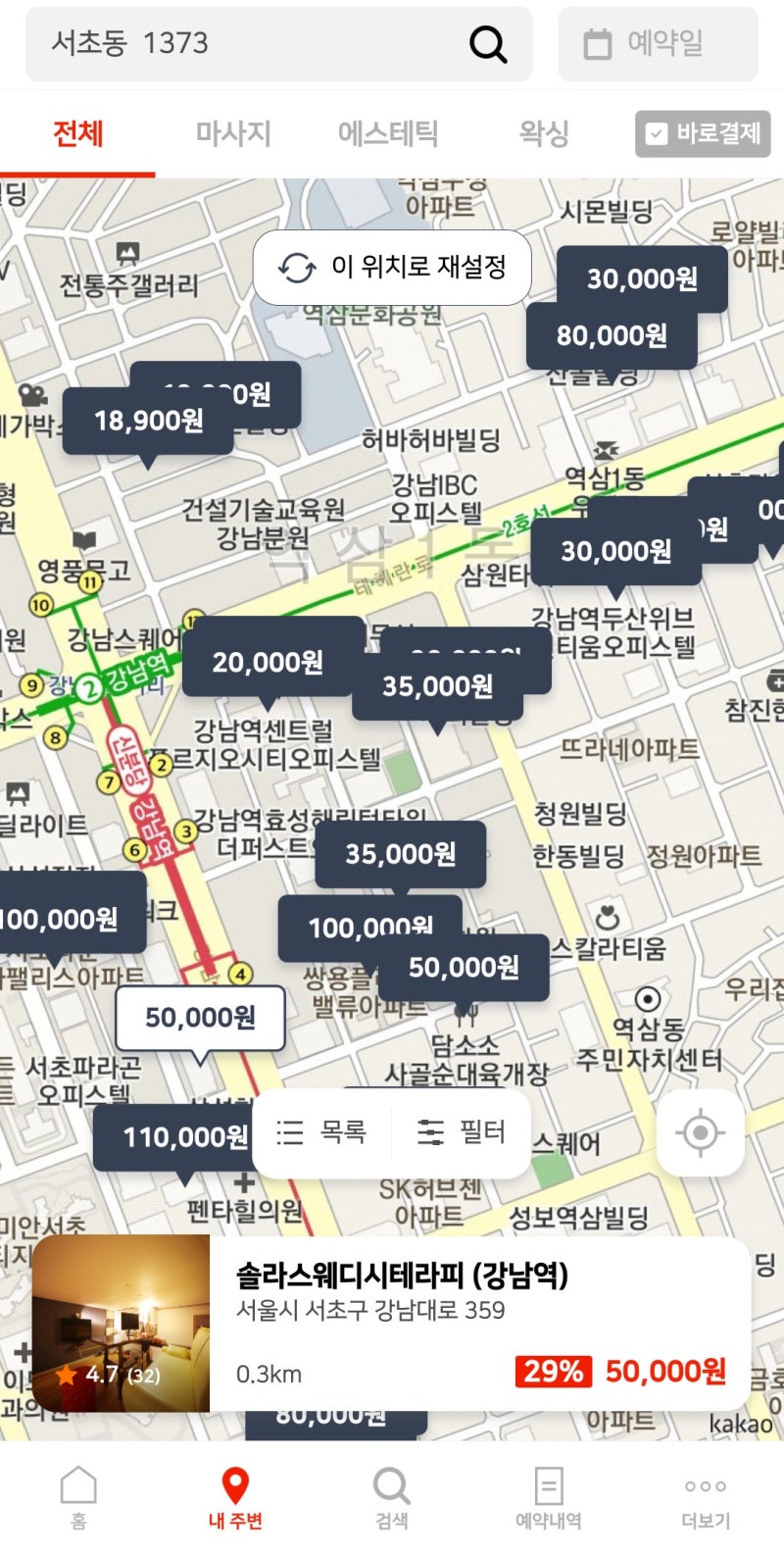Center map on my current location
784x1554 pixels.
click(700, 1132)
